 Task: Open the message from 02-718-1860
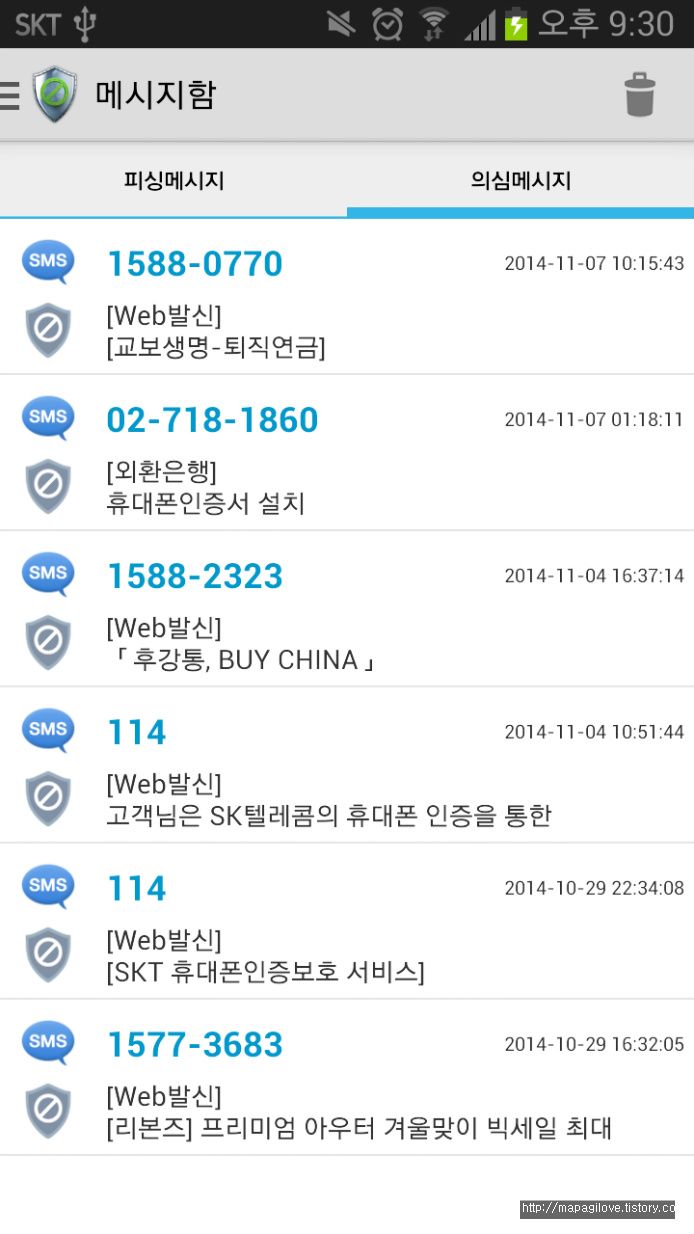347,453
